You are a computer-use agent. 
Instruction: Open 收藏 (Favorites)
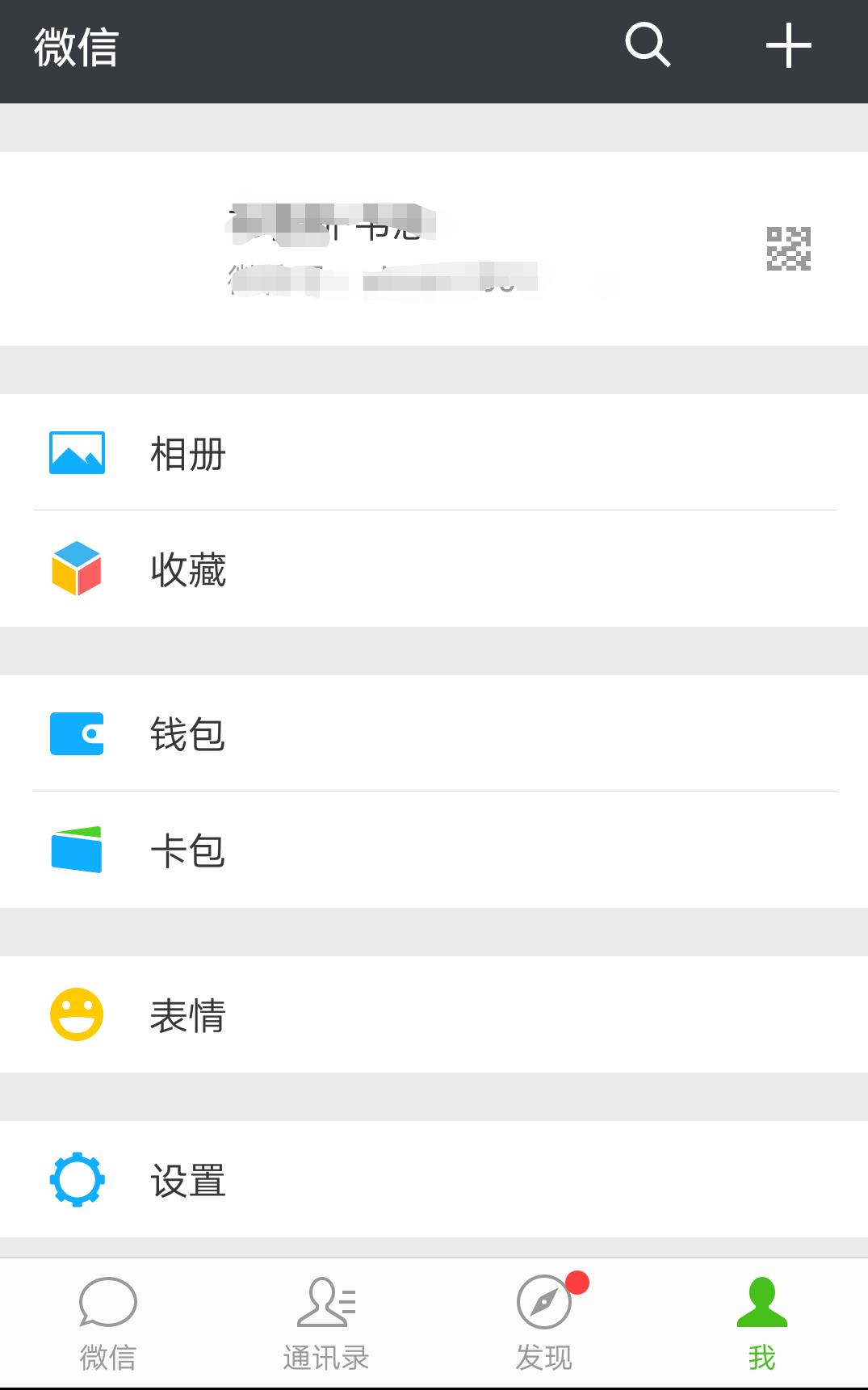coord(434,569)
